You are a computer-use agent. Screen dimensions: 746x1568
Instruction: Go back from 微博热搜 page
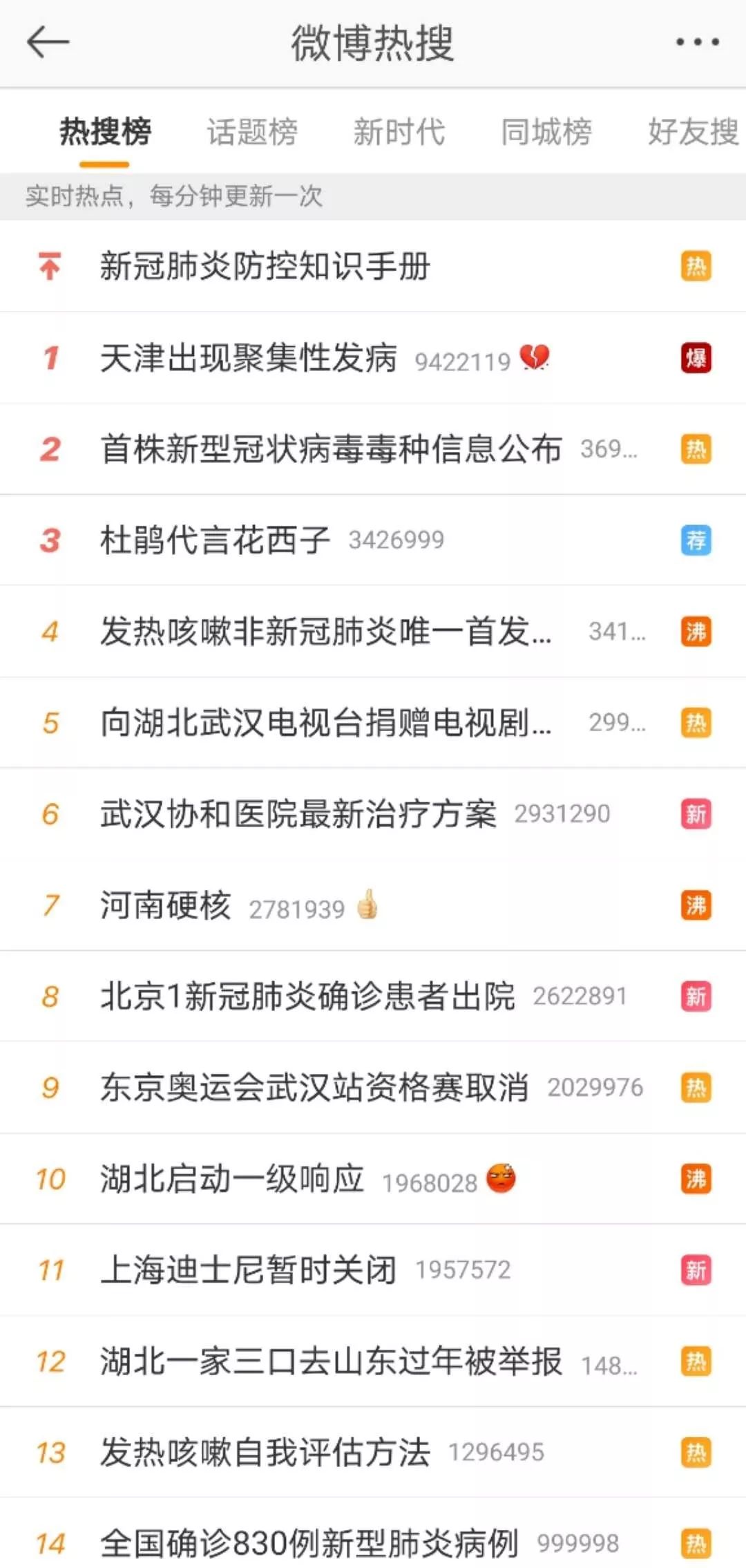tap(47, 43)
